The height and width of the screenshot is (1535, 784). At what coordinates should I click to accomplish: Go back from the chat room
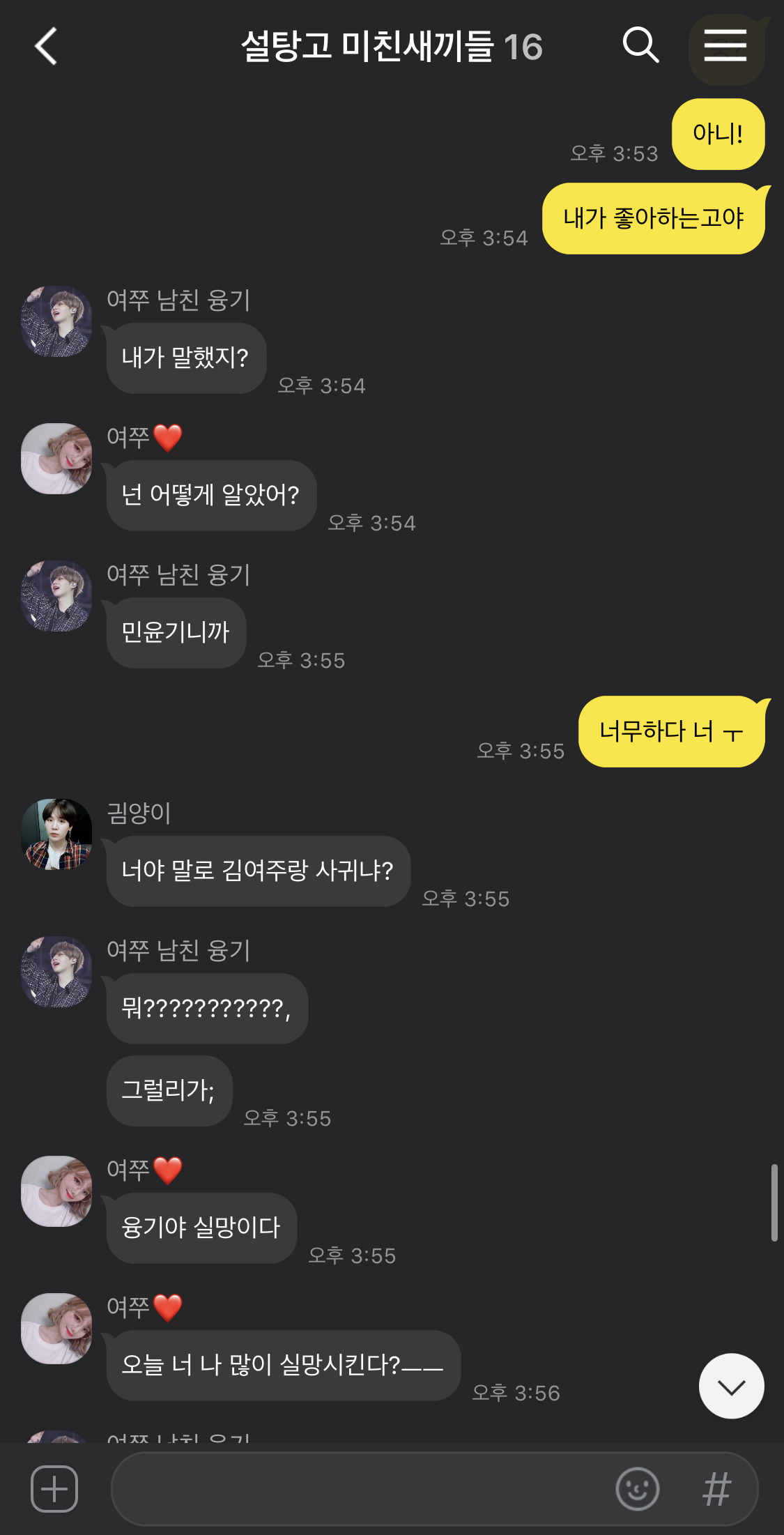click(46, 47)
